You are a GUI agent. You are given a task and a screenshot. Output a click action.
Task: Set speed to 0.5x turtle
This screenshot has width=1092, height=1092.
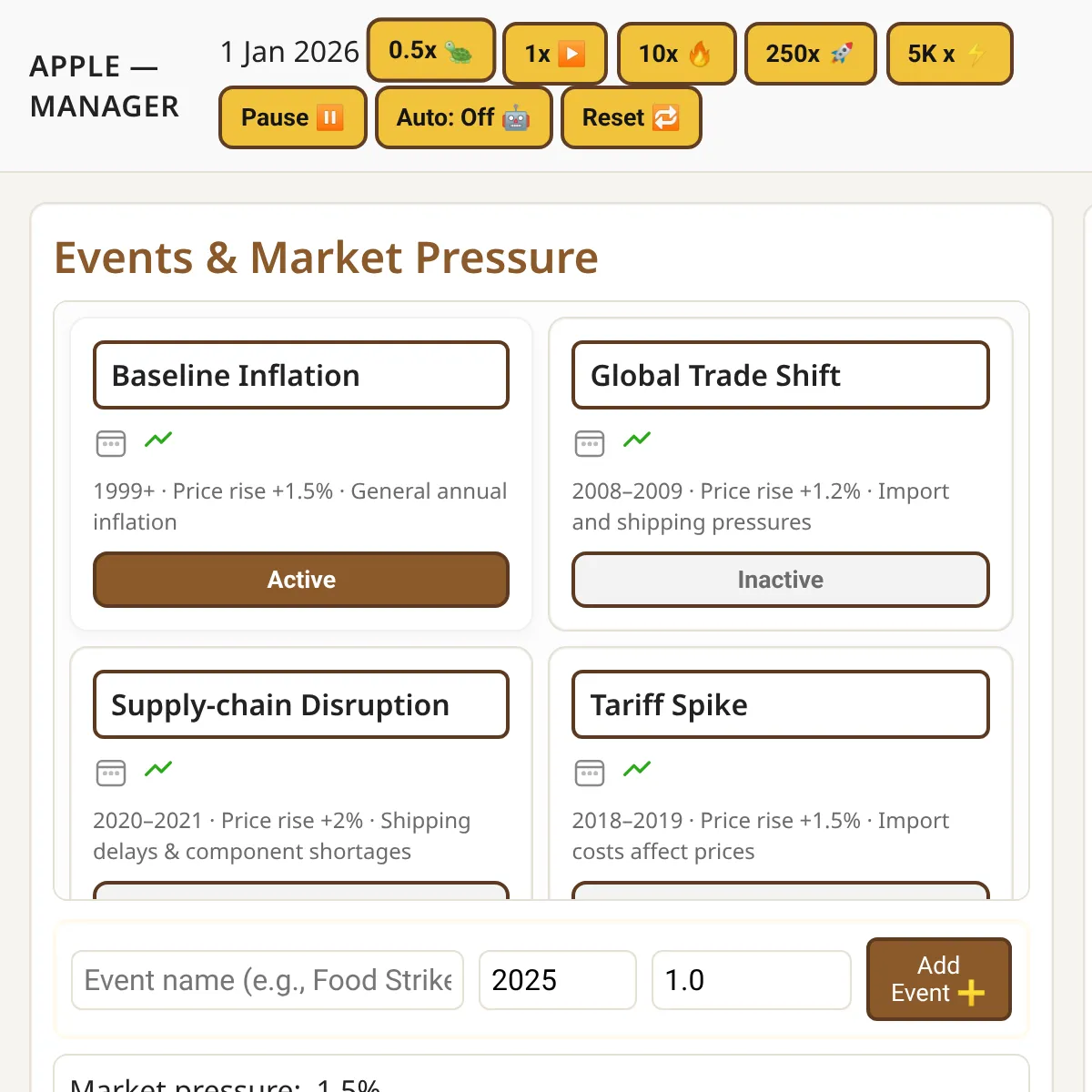(431, 50)
